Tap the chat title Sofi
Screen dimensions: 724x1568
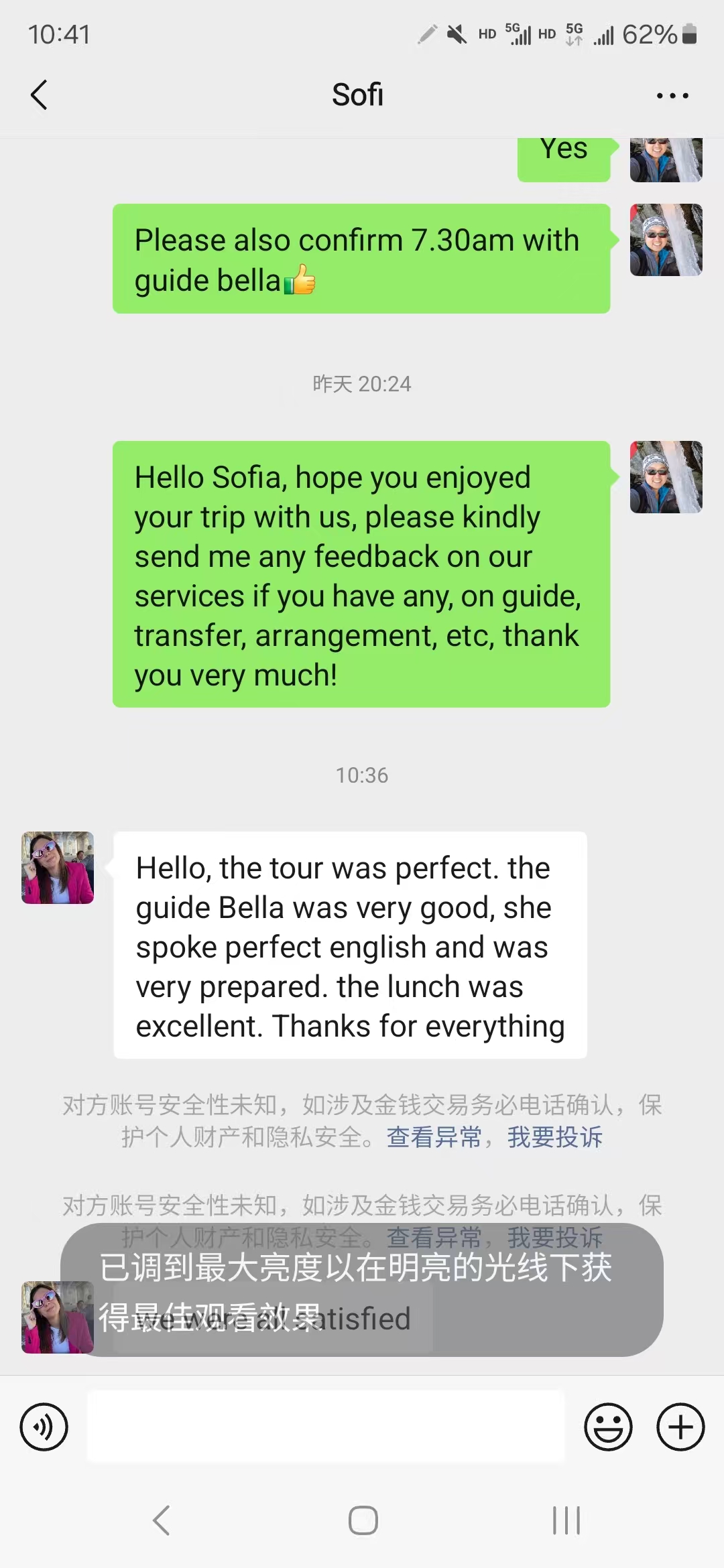358,94
